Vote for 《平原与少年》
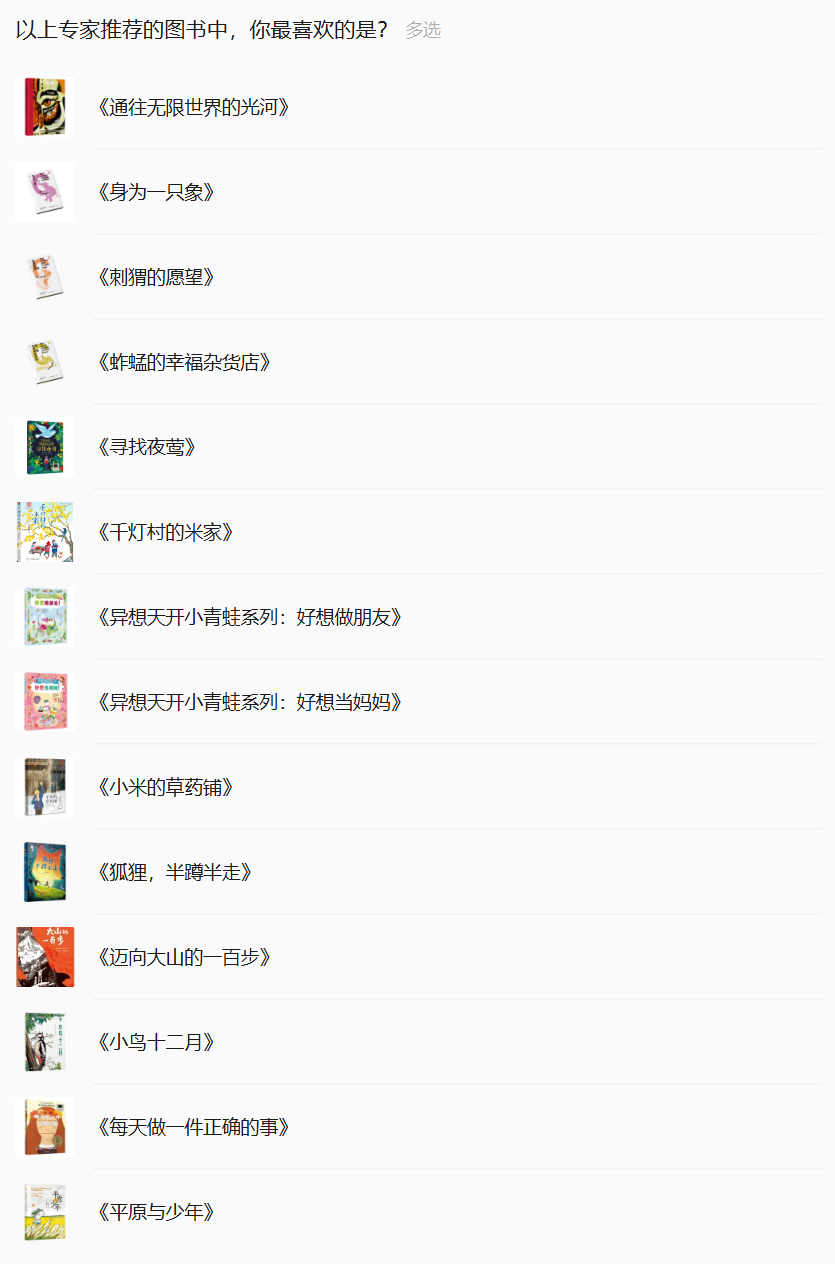Viewport: 835px width, 1267px height. 156,1212
